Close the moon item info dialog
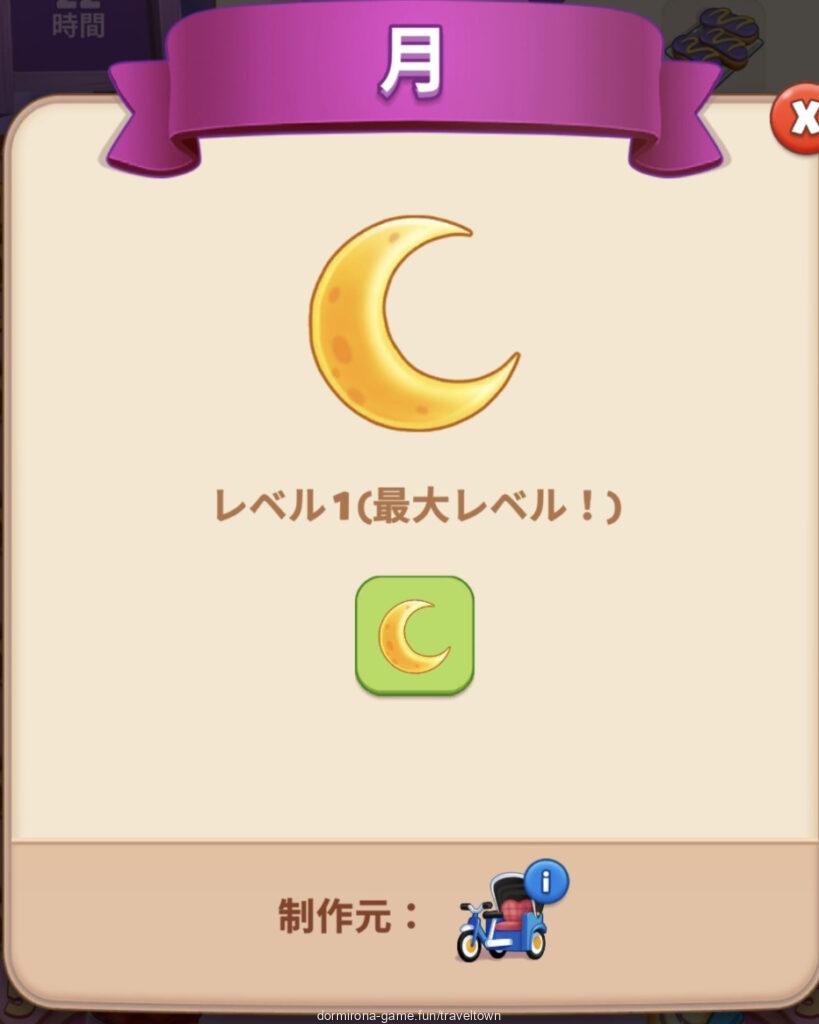The width and height of the screenshot is (819, 1024). 798,120
